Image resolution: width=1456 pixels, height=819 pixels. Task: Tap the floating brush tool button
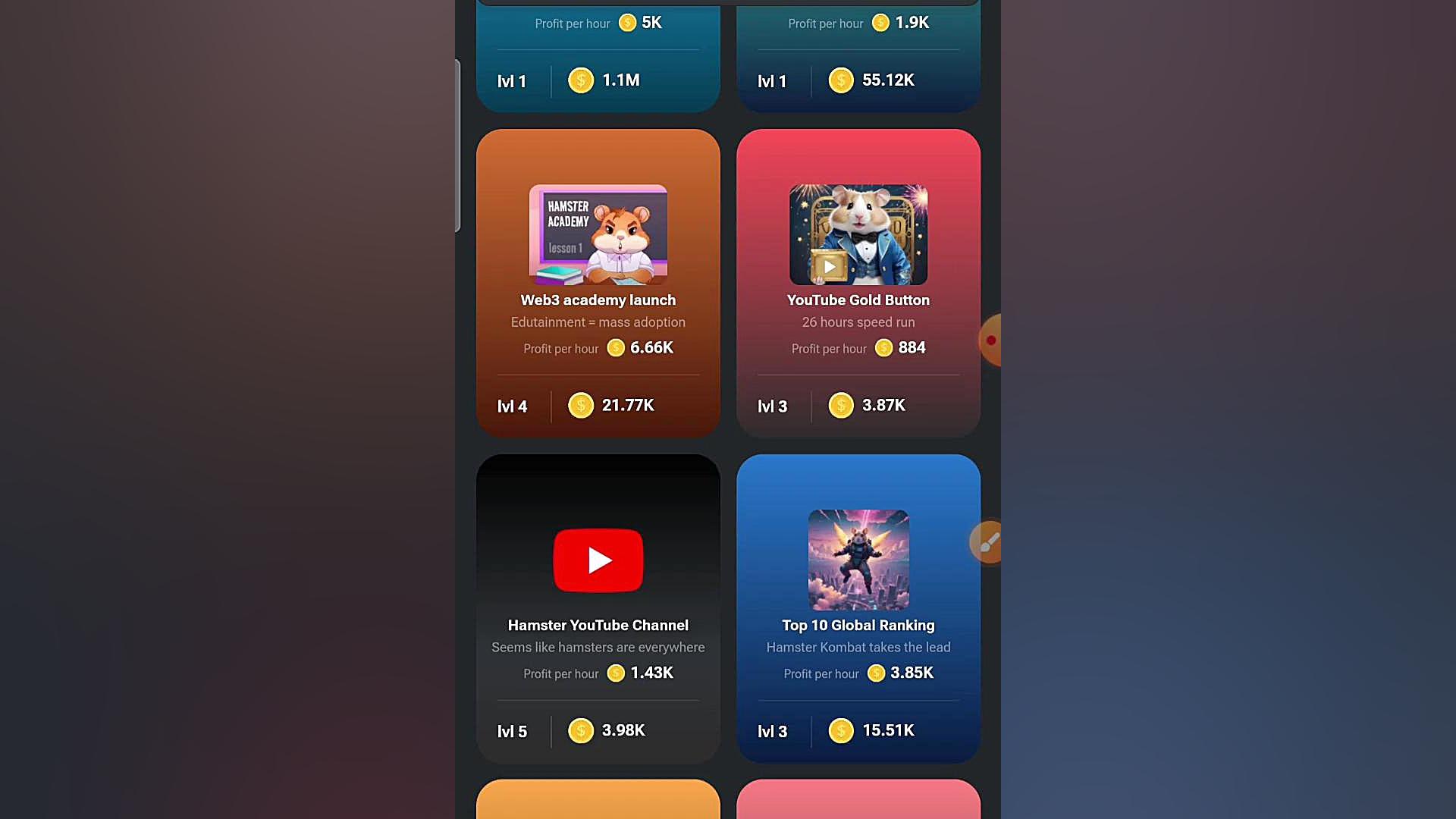click(x=988, y=542)
